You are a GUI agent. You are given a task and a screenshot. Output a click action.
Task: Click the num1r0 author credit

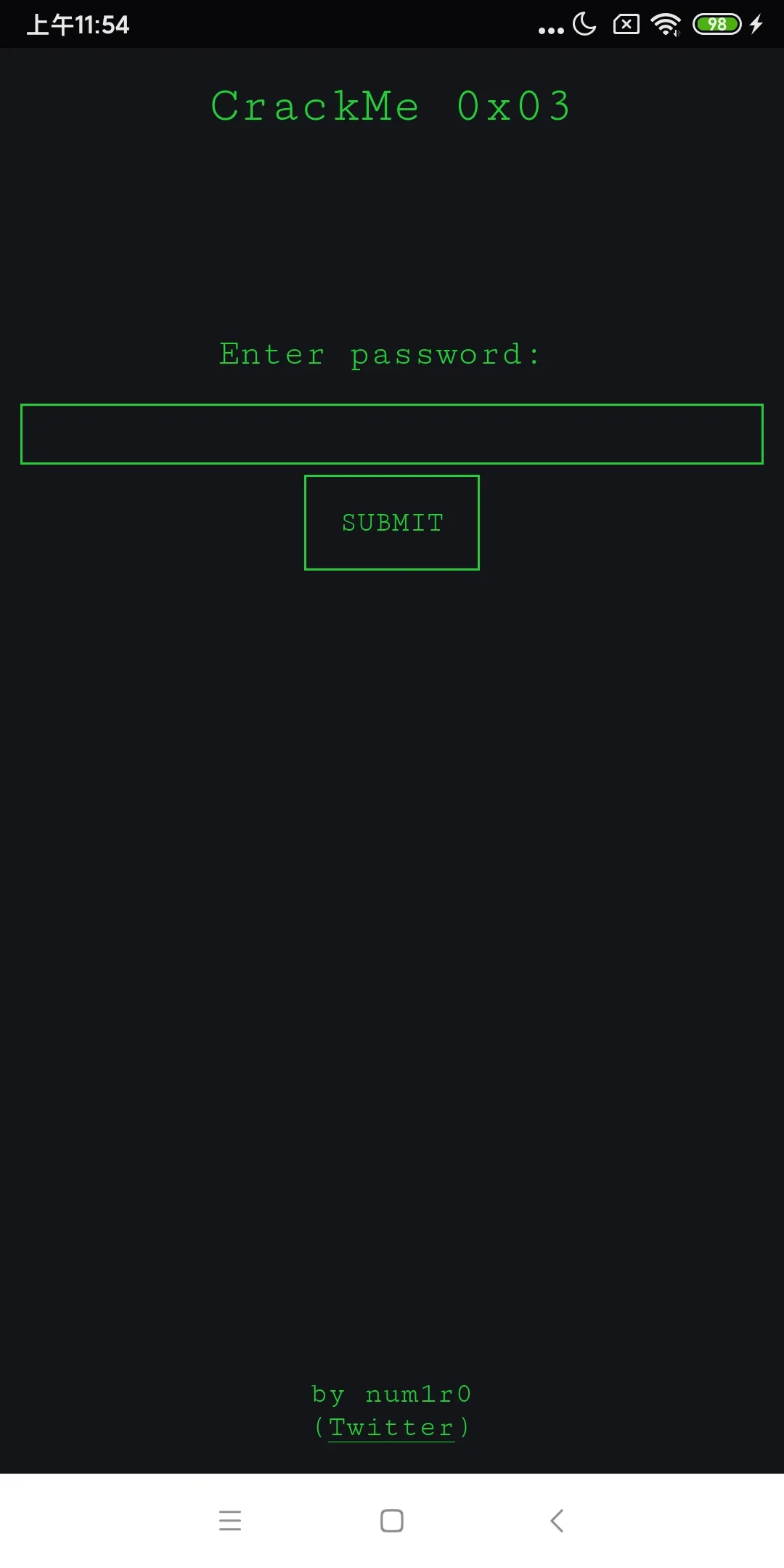391,1393
